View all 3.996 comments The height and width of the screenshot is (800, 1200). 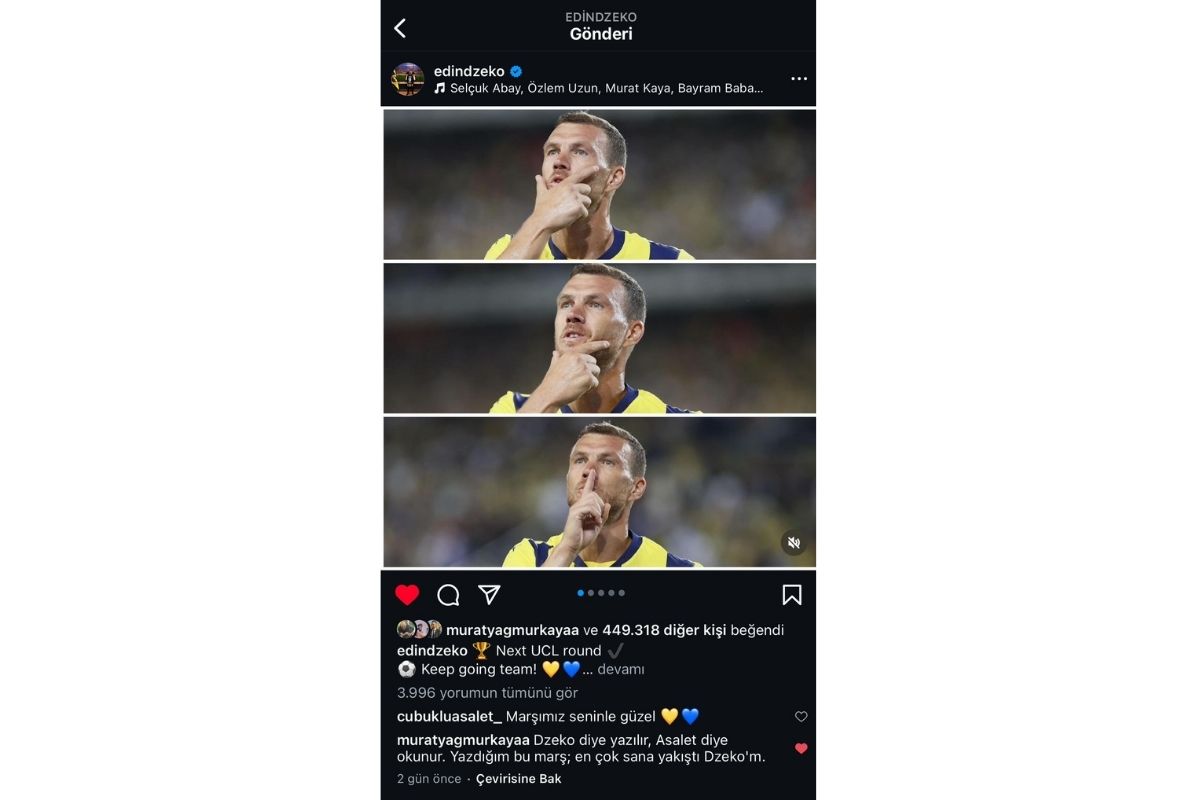point(487,692)
